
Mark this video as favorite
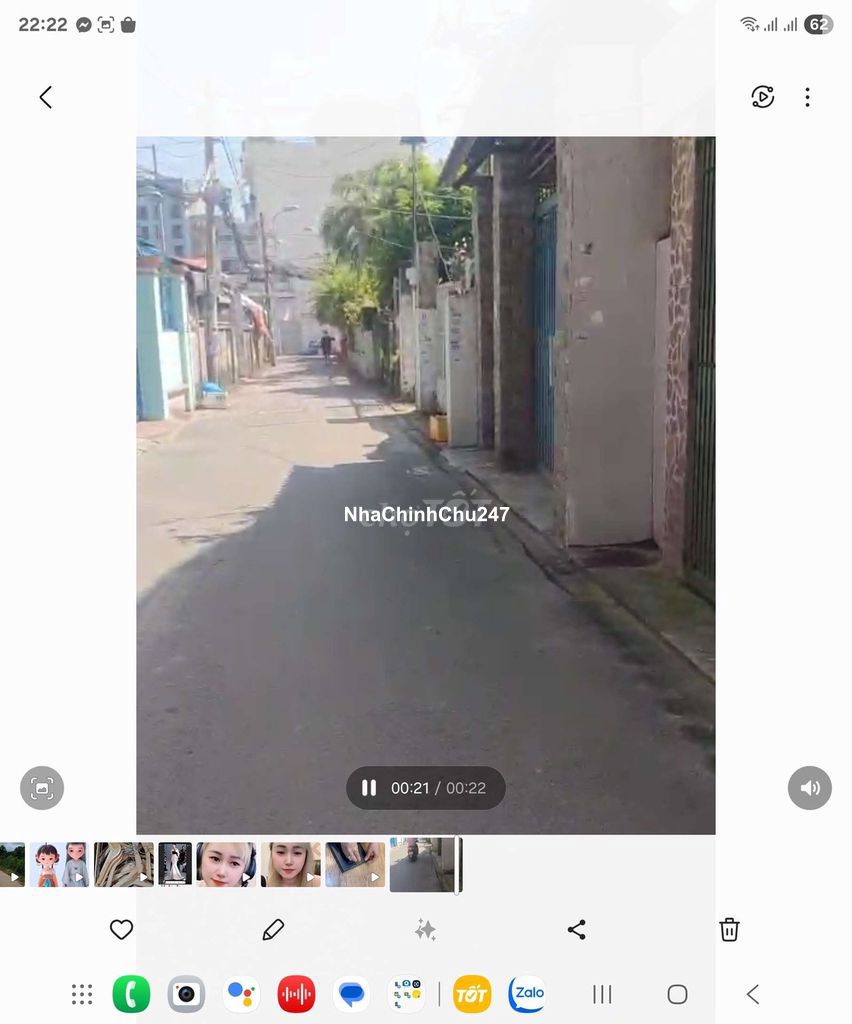pos(121,929)
